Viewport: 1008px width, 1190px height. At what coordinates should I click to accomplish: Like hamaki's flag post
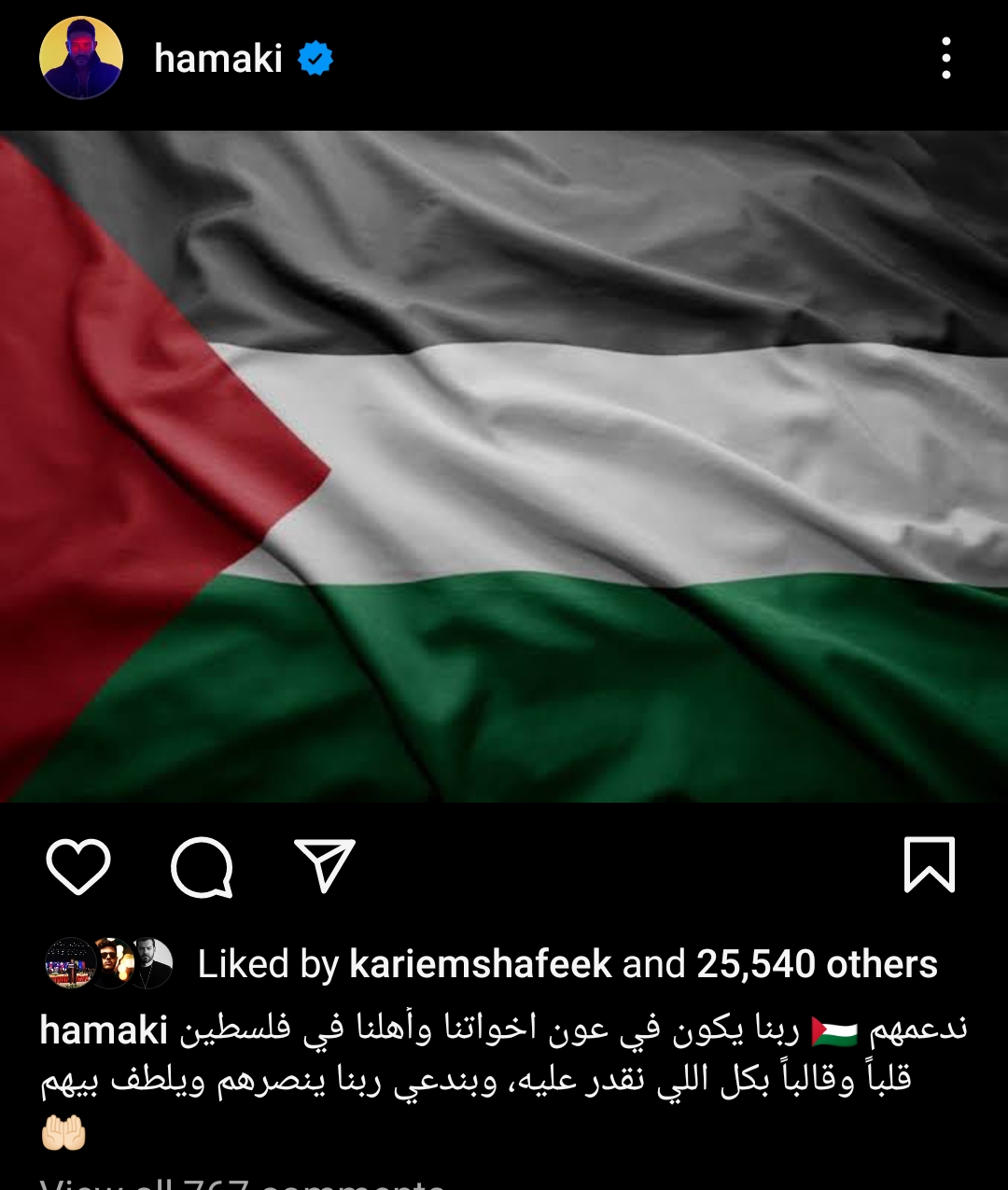coord(78,865)
